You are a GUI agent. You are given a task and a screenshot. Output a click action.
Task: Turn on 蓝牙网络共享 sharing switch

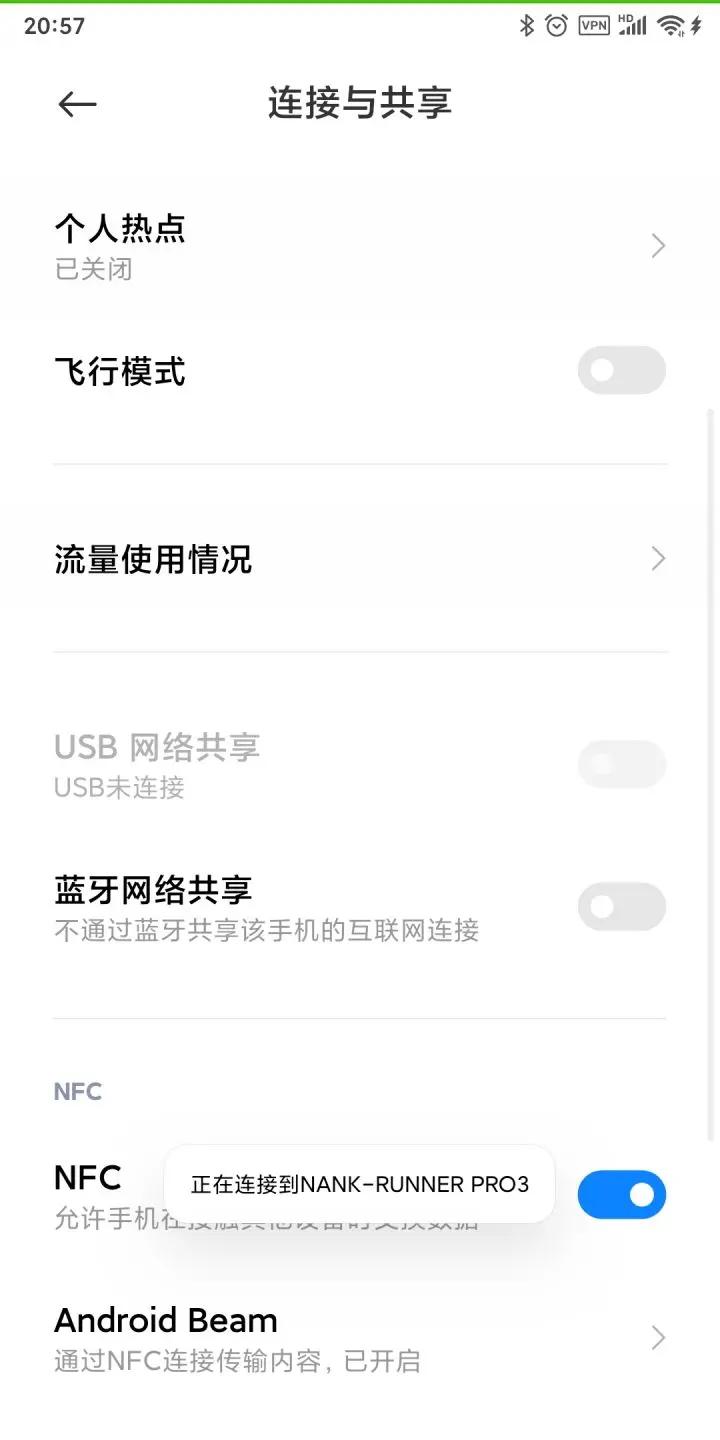[x=621, y=906]
